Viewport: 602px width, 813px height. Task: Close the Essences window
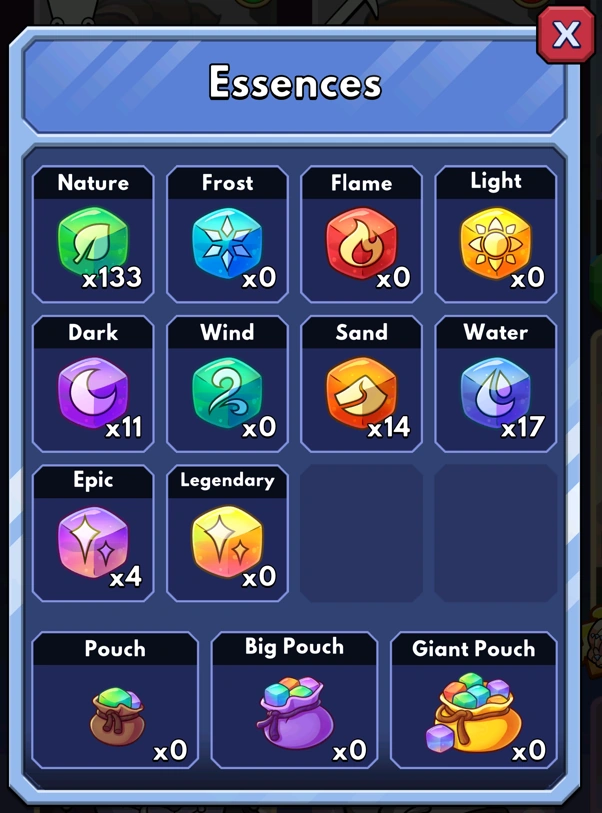(x=565, y=35)
